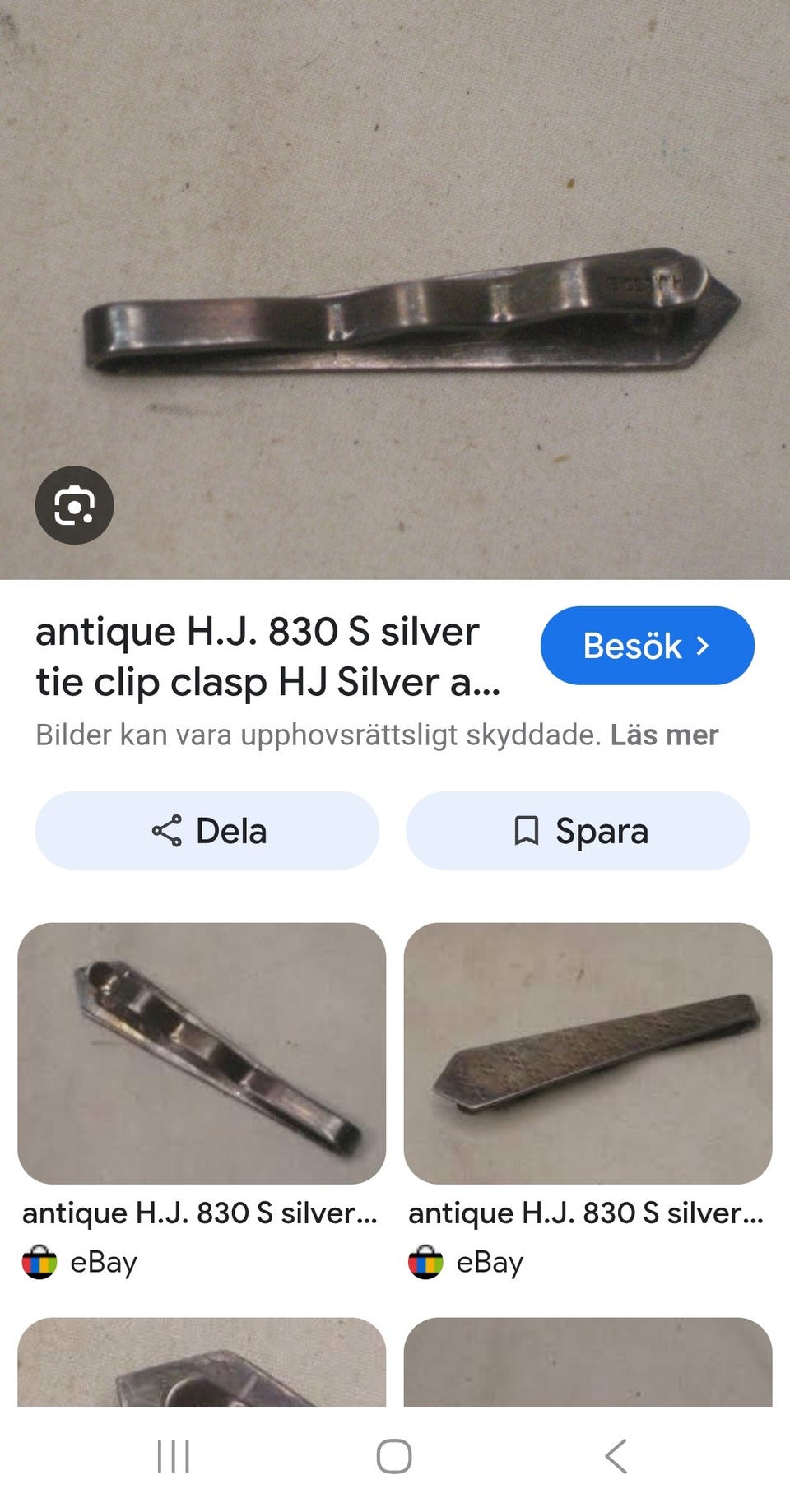790x1512 pixels.
Task: Open the Besök visit button
Action: click(x=647, y=647)
